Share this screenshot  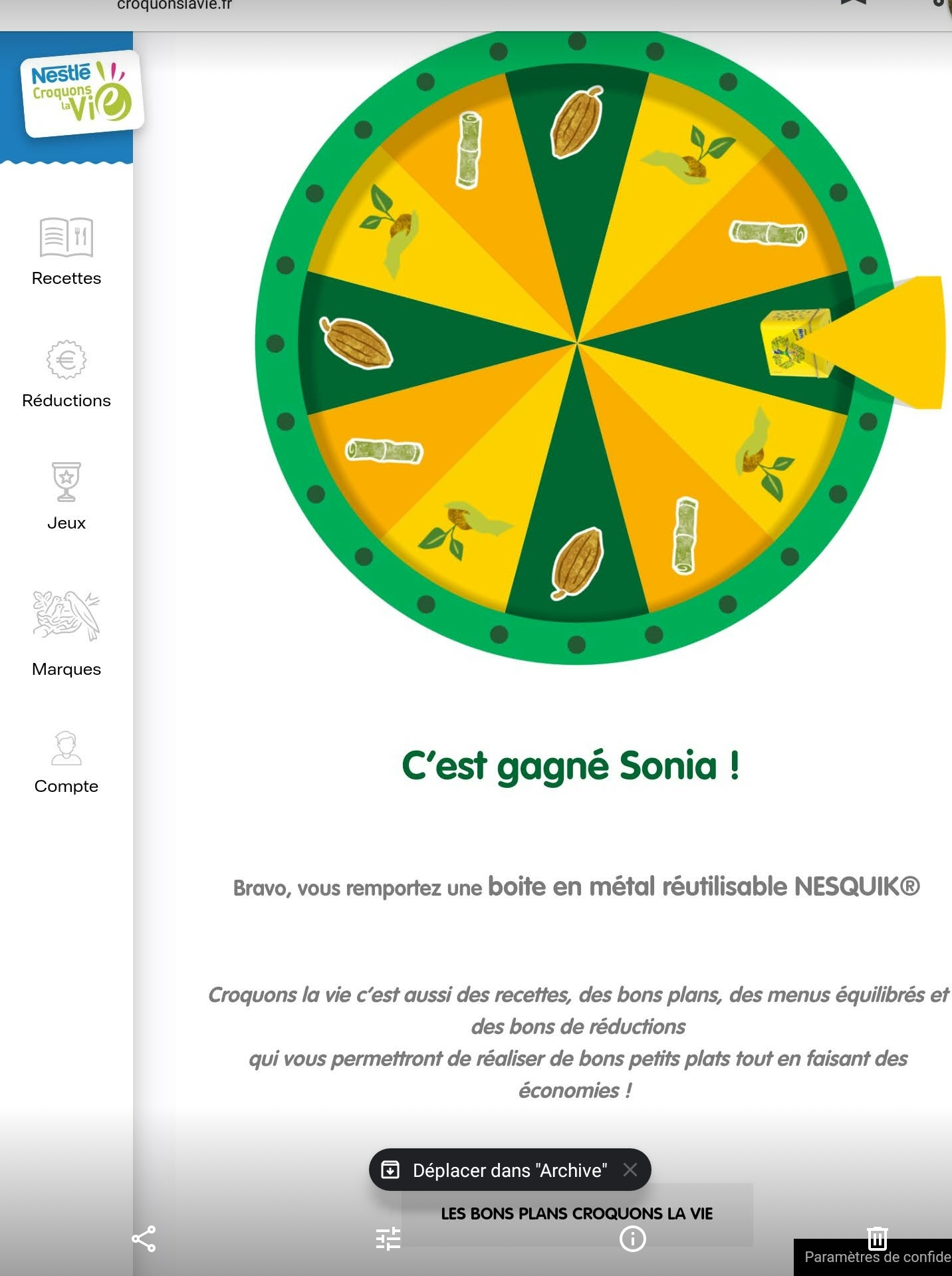click(x=144, y=1239)
